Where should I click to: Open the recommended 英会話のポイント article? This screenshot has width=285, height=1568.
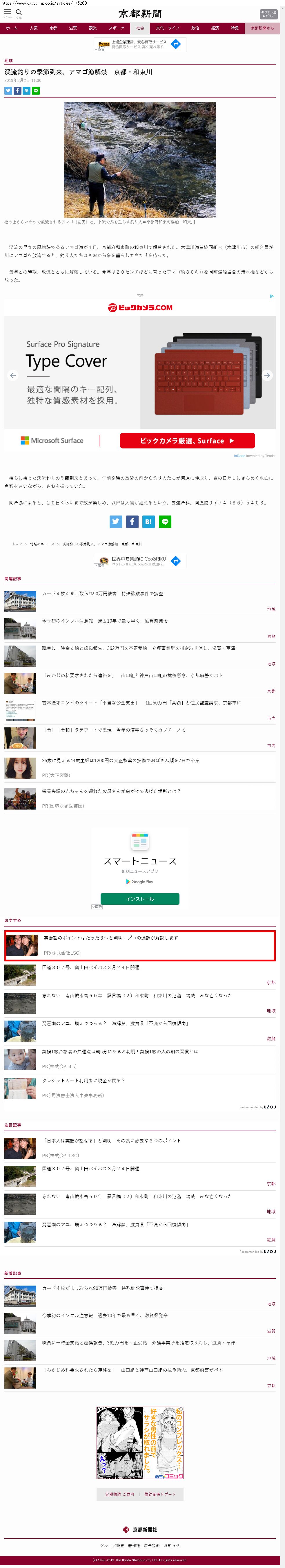[110, 938]
